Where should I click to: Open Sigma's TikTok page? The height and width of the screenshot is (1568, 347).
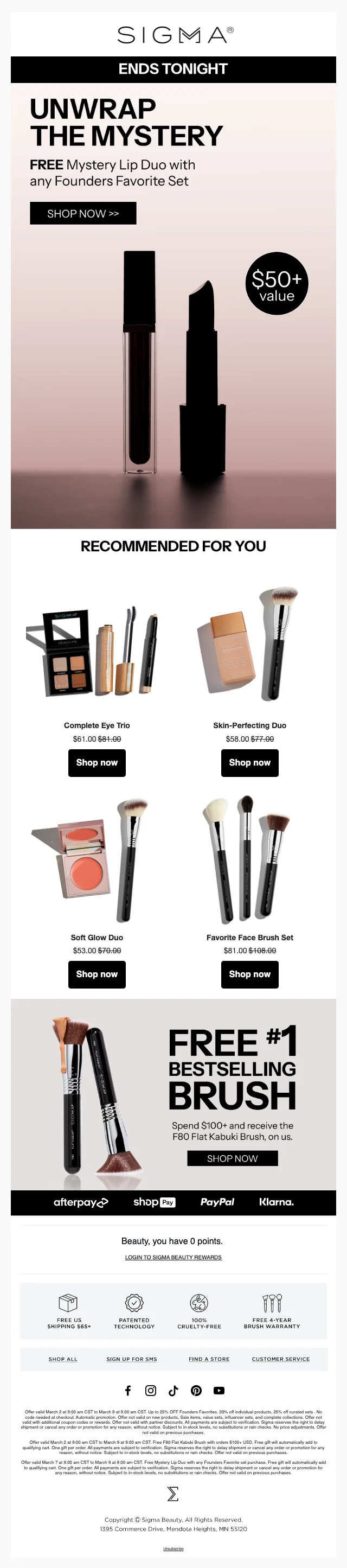(x=173, y=1390)
